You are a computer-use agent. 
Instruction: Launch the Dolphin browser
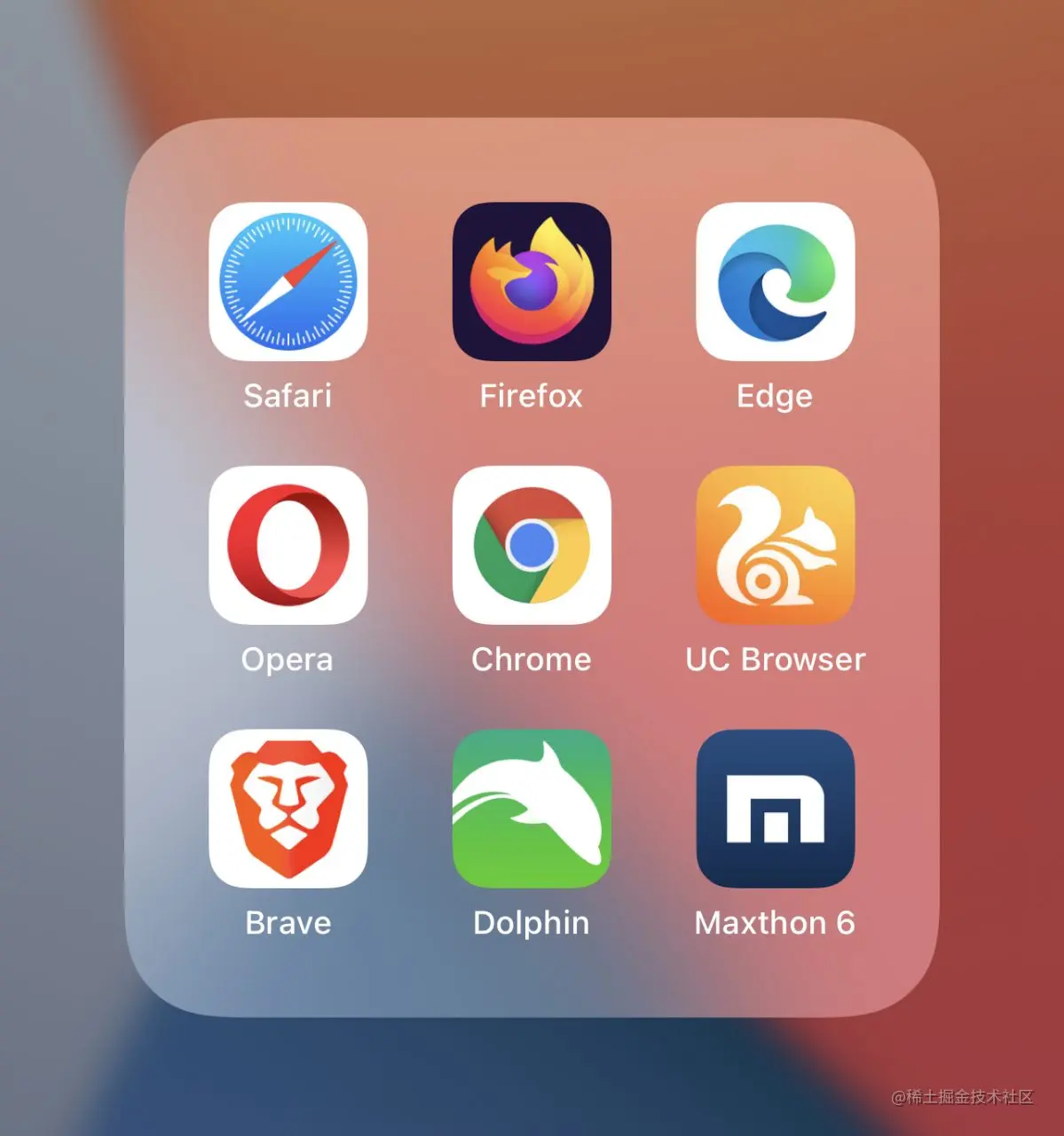click(532, 809)
